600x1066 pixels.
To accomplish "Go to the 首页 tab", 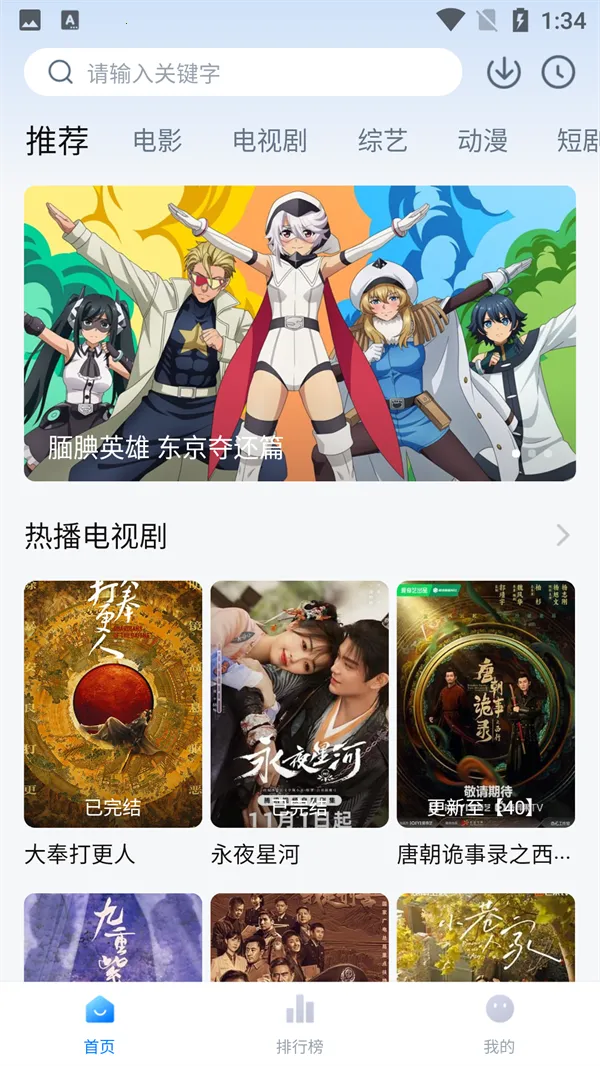I will [99, 1024].
